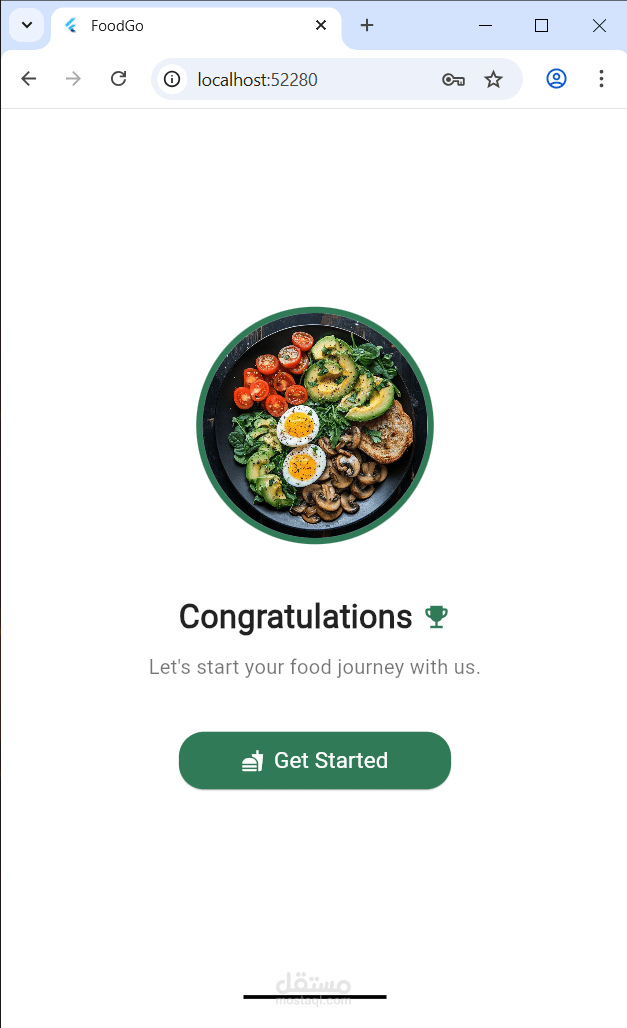The width and height of the screenshot is (627, 1028).
Task: Bookmark this page with the star
Action: point(493,80)
